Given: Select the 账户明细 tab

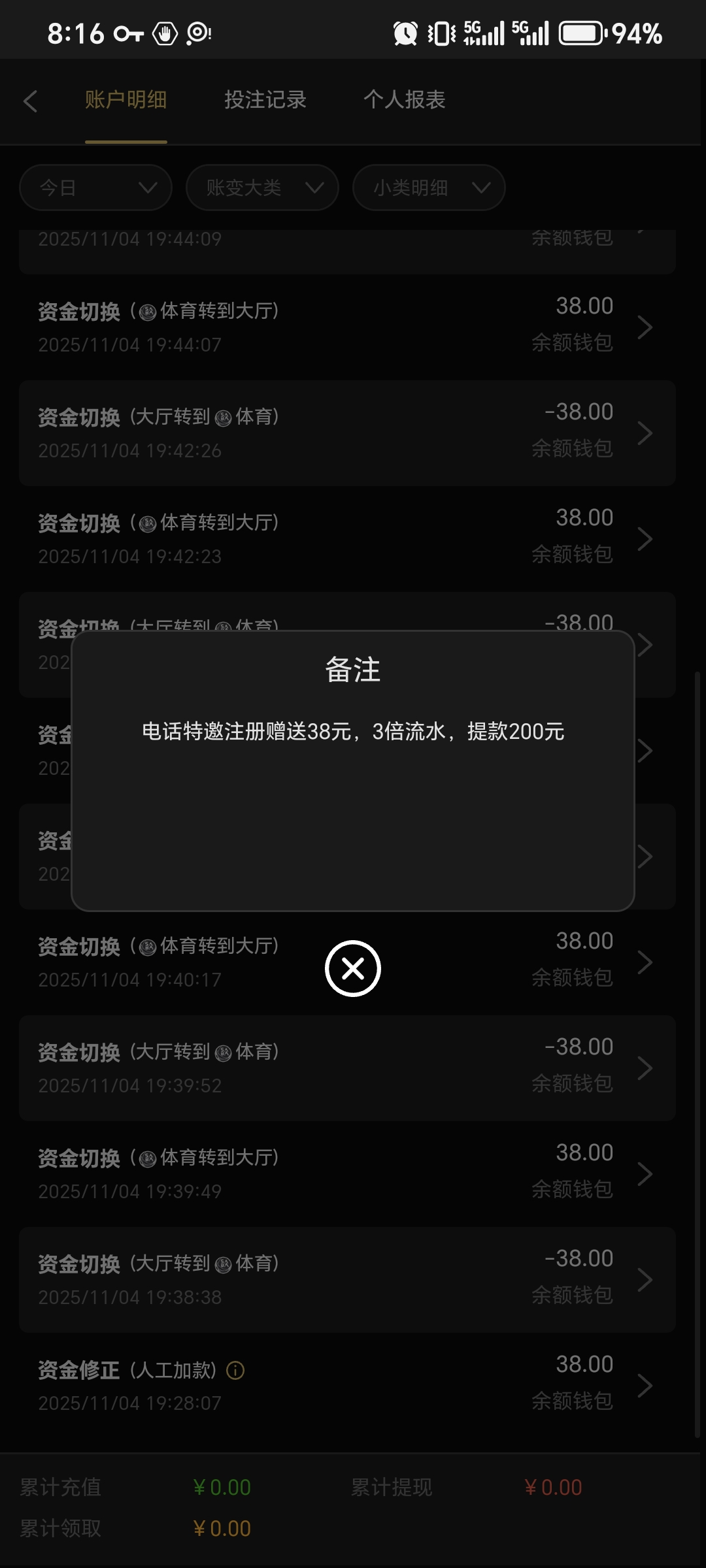Looking at the screenshot, I should [126, 100].
